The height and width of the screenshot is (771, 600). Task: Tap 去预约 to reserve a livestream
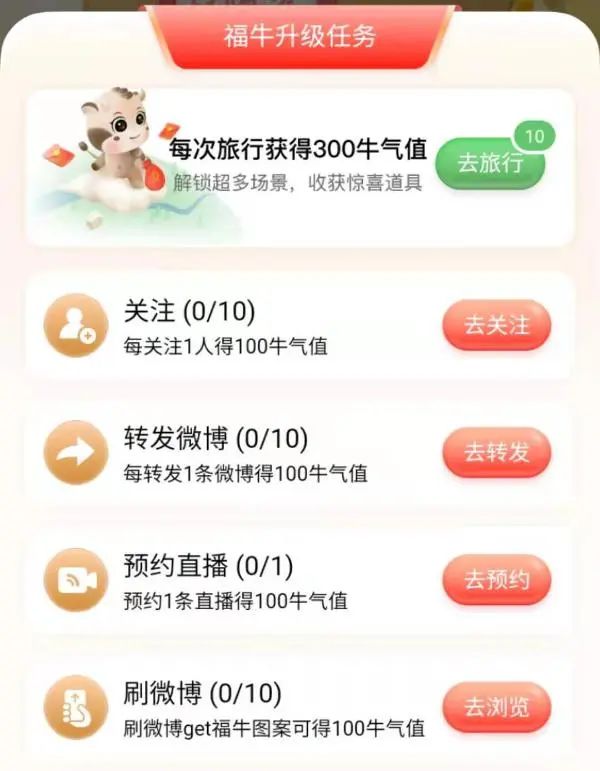coord(496,580)
